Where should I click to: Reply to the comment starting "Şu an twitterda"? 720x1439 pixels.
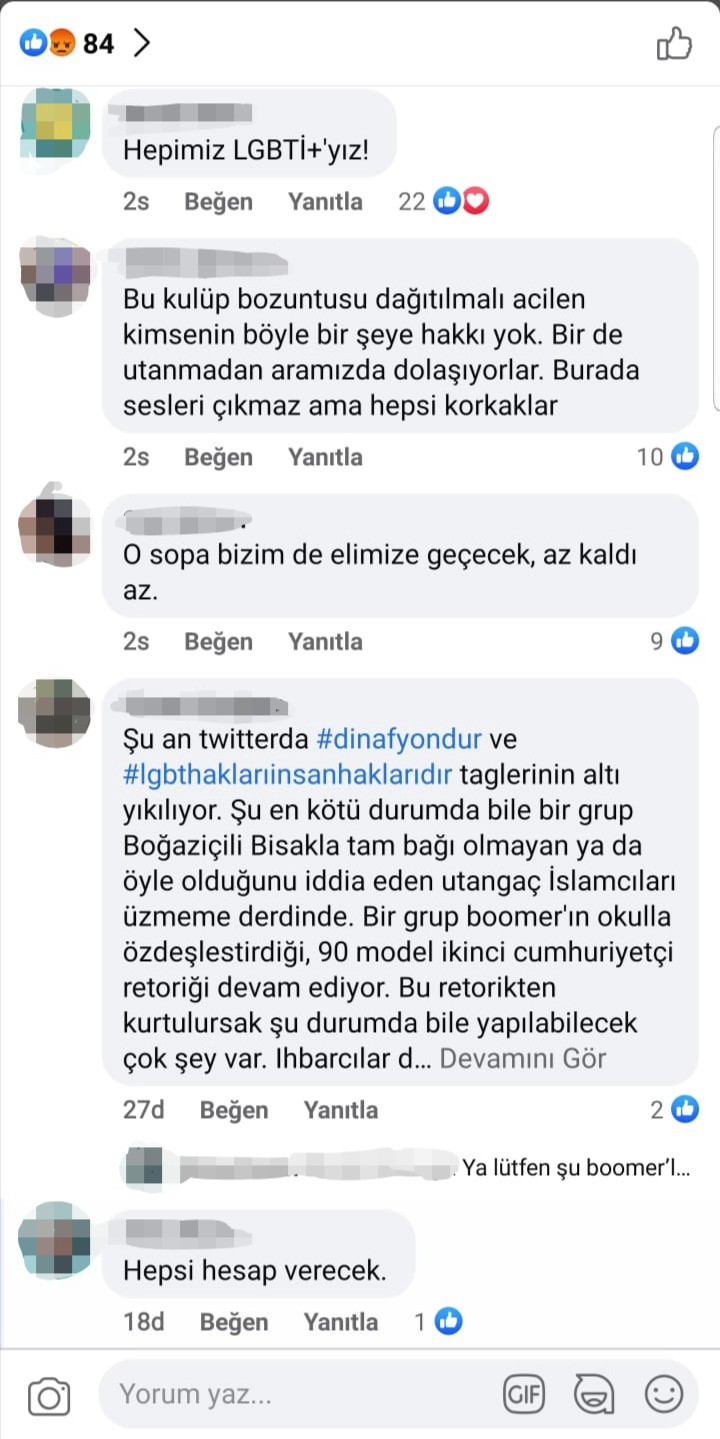341,1109
